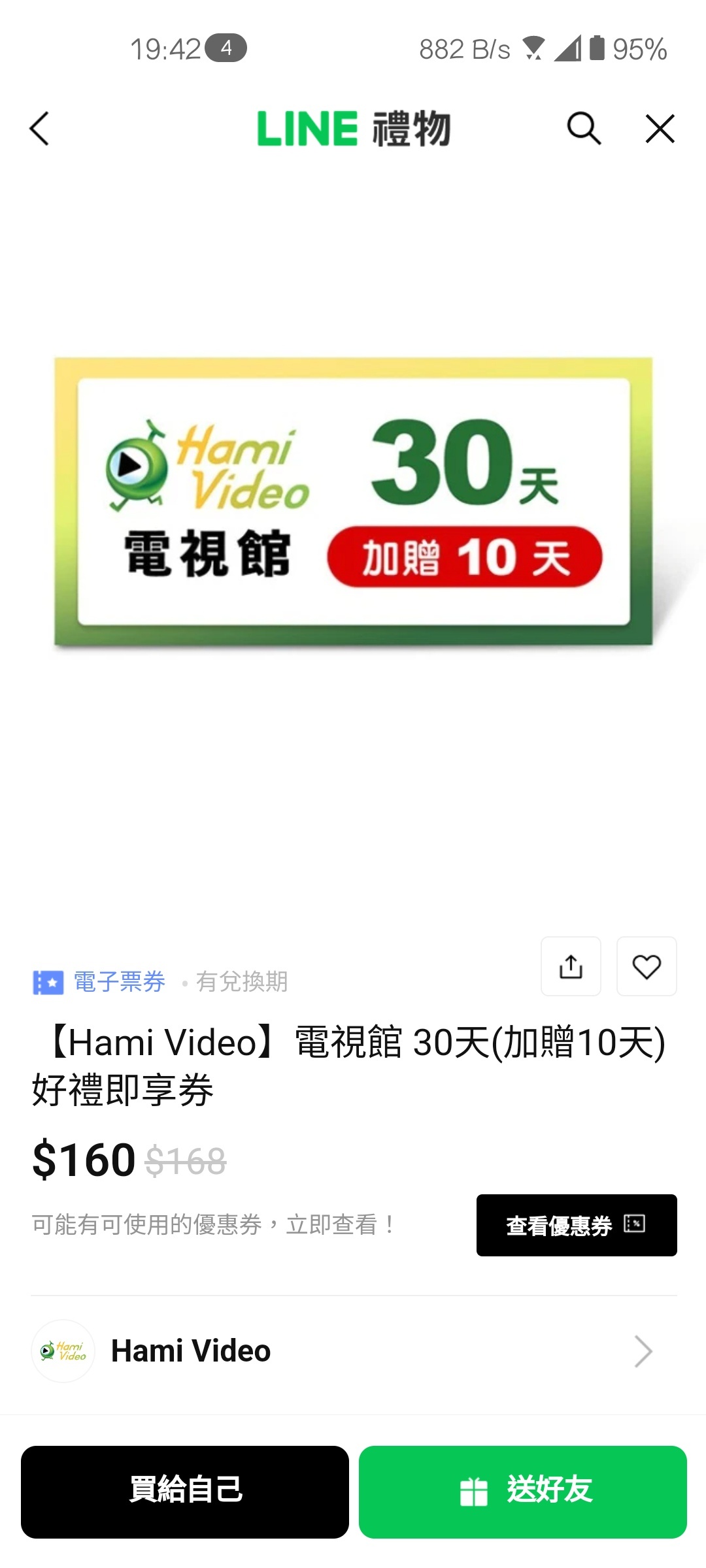Select 送好友 to gift a friend
Viewport: 706px width, 1568px height.
point(523,1492)
